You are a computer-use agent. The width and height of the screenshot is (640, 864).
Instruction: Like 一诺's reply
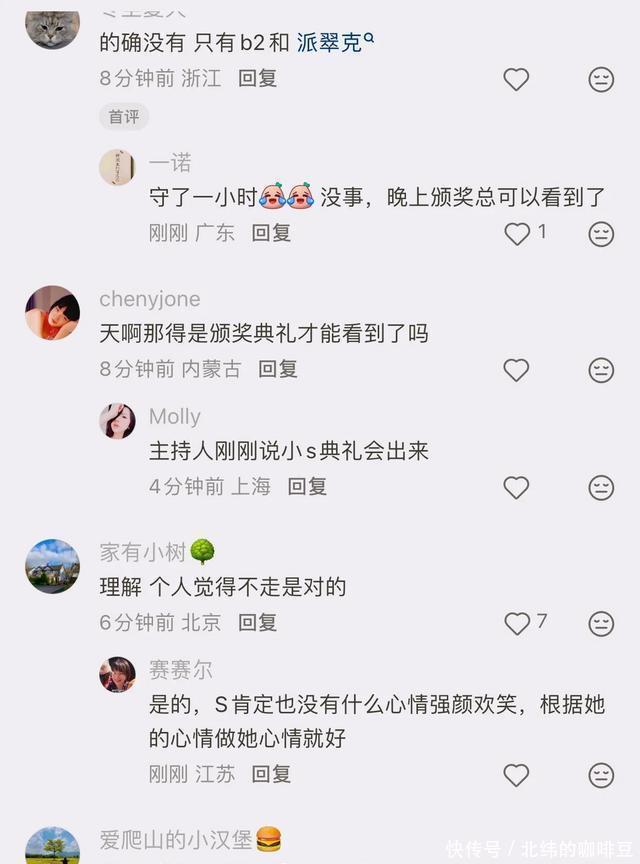click(517, 234)
